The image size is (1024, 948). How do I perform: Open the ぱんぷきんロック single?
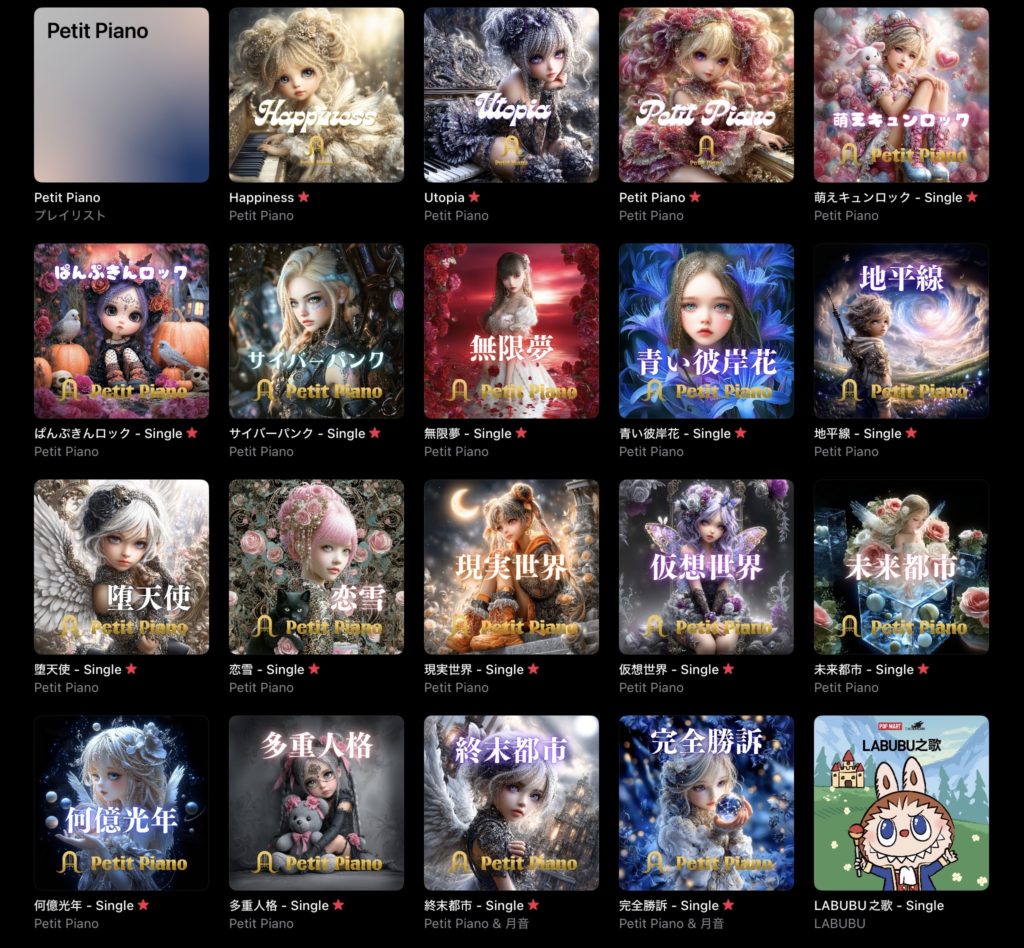pos(121,331)
